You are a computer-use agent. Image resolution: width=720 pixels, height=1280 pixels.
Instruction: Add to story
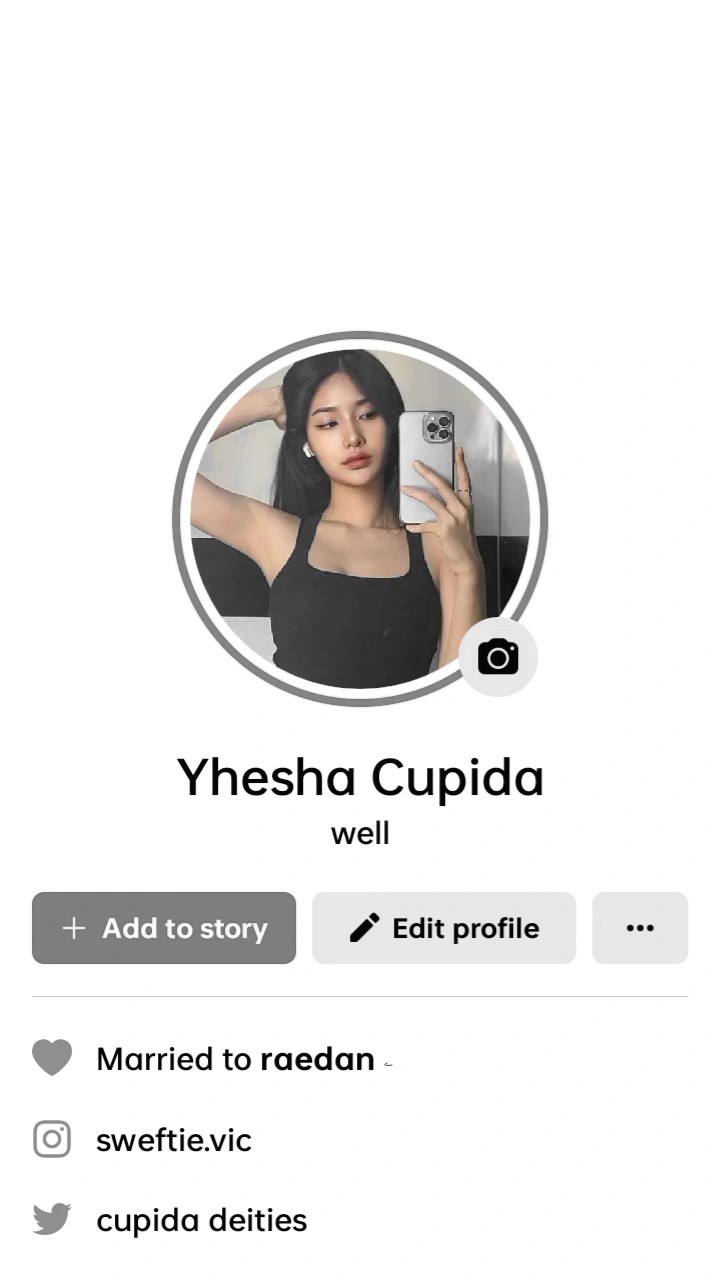[164, 928]
